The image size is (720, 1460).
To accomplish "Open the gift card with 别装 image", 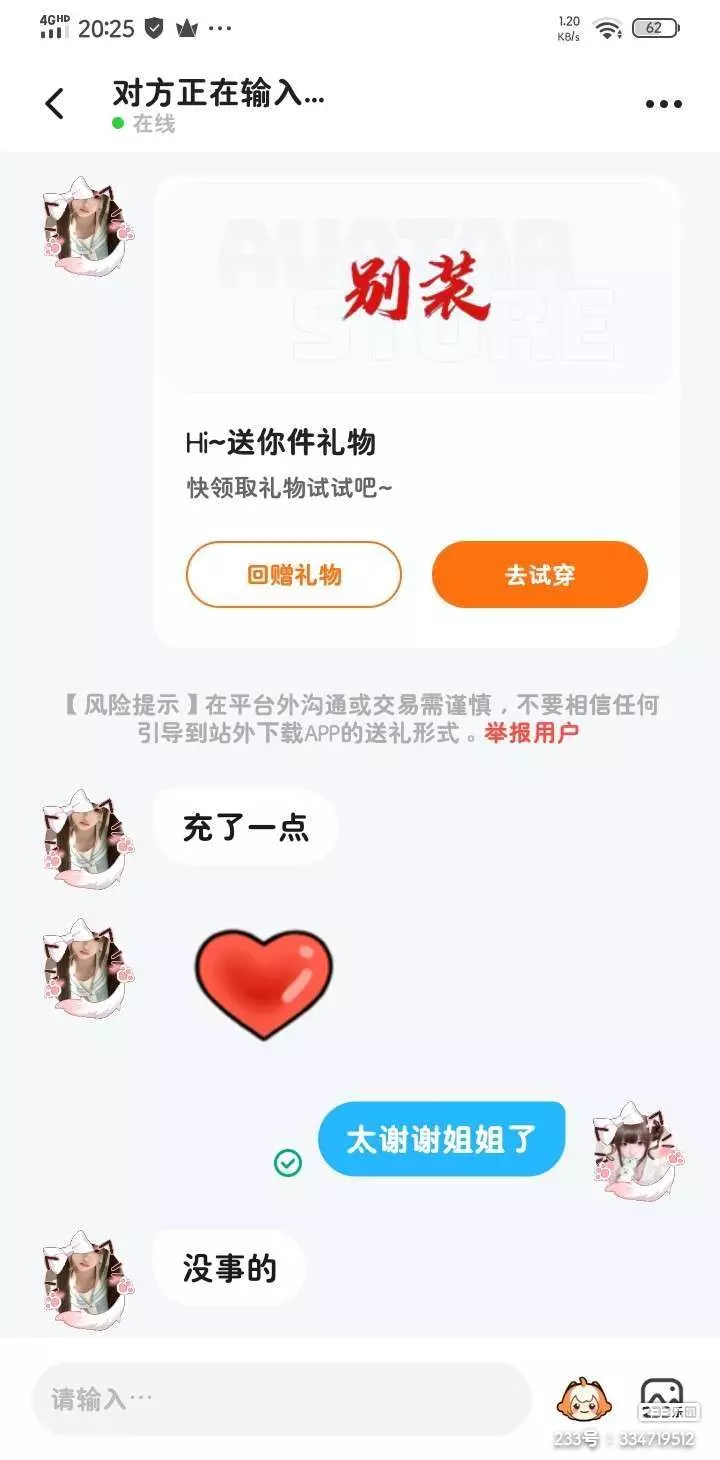I will tap(417, 411).
